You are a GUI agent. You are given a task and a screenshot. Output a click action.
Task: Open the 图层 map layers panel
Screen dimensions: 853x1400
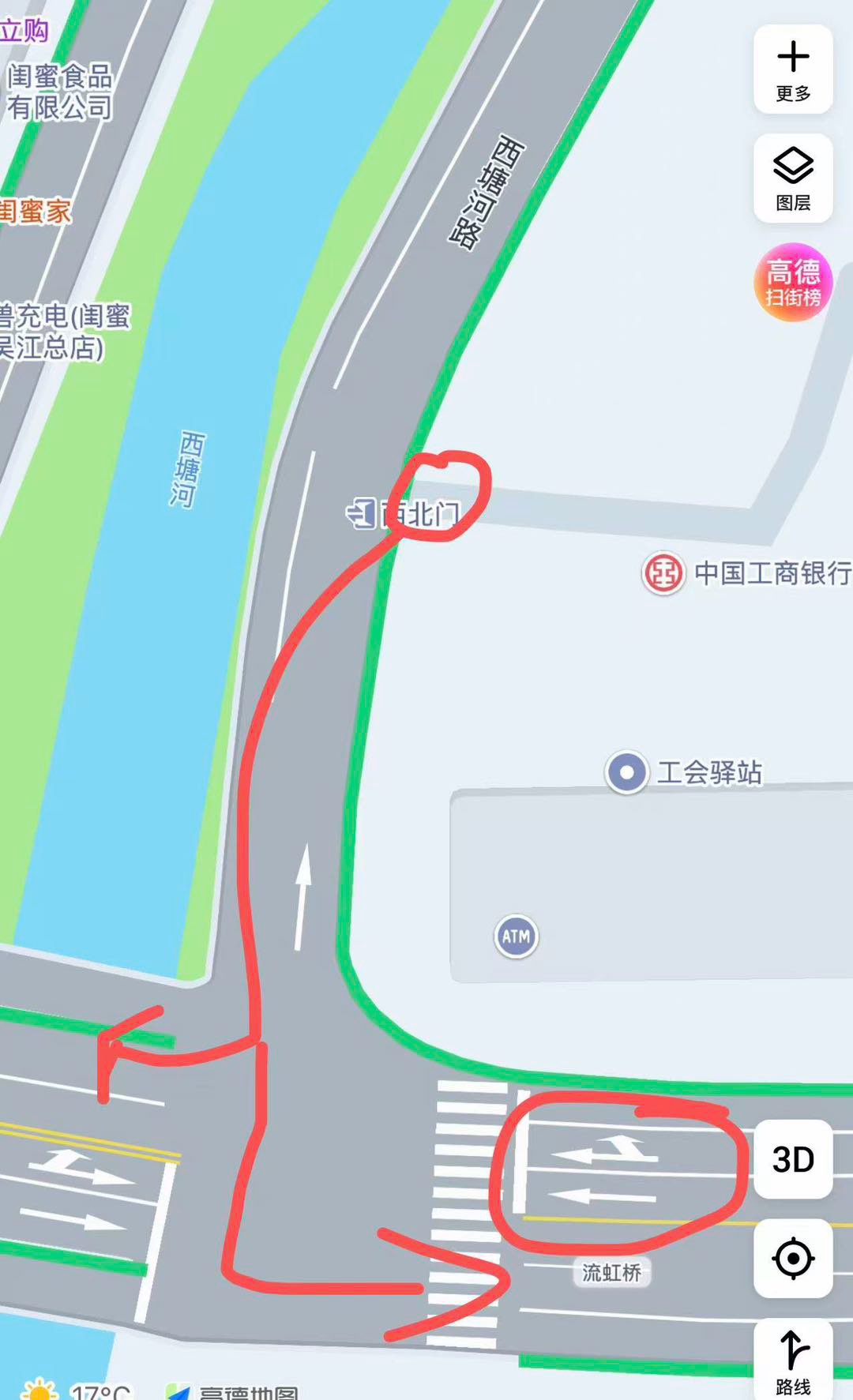pyautogui.click(x=793, y=178)
